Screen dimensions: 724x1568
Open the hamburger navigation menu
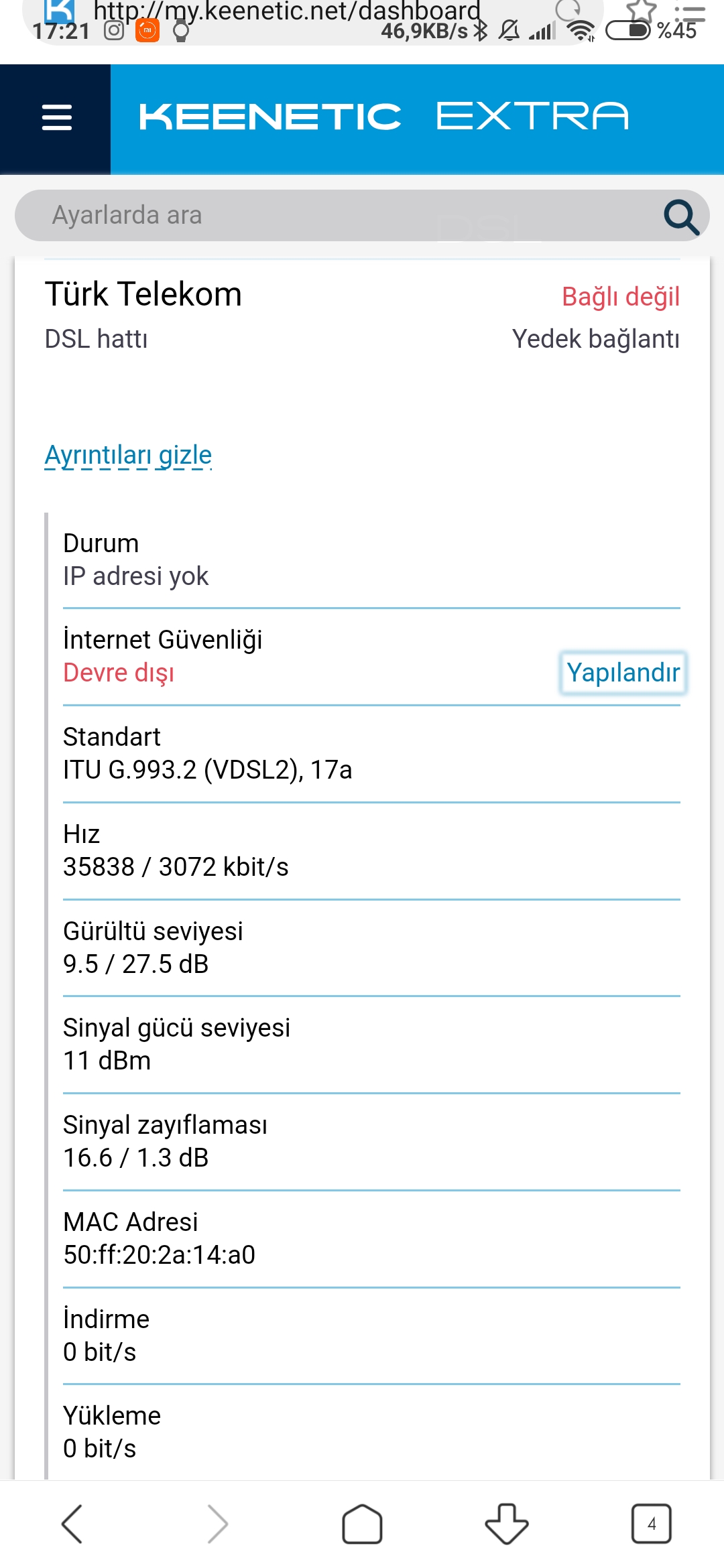click(56, 118)
